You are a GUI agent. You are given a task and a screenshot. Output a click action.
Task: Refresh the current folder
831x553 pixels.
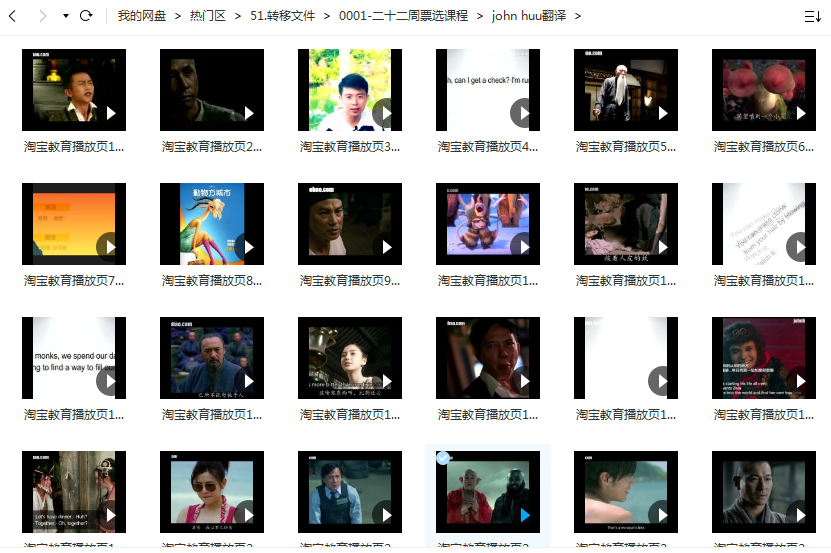(86, 16)
